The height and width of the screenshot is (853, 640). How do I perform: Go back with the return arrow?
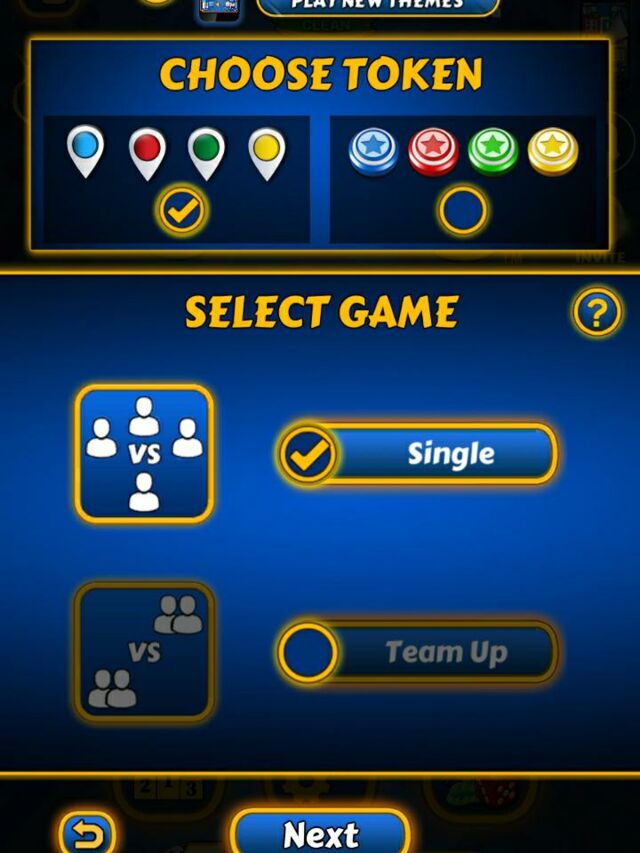(87, 832)
